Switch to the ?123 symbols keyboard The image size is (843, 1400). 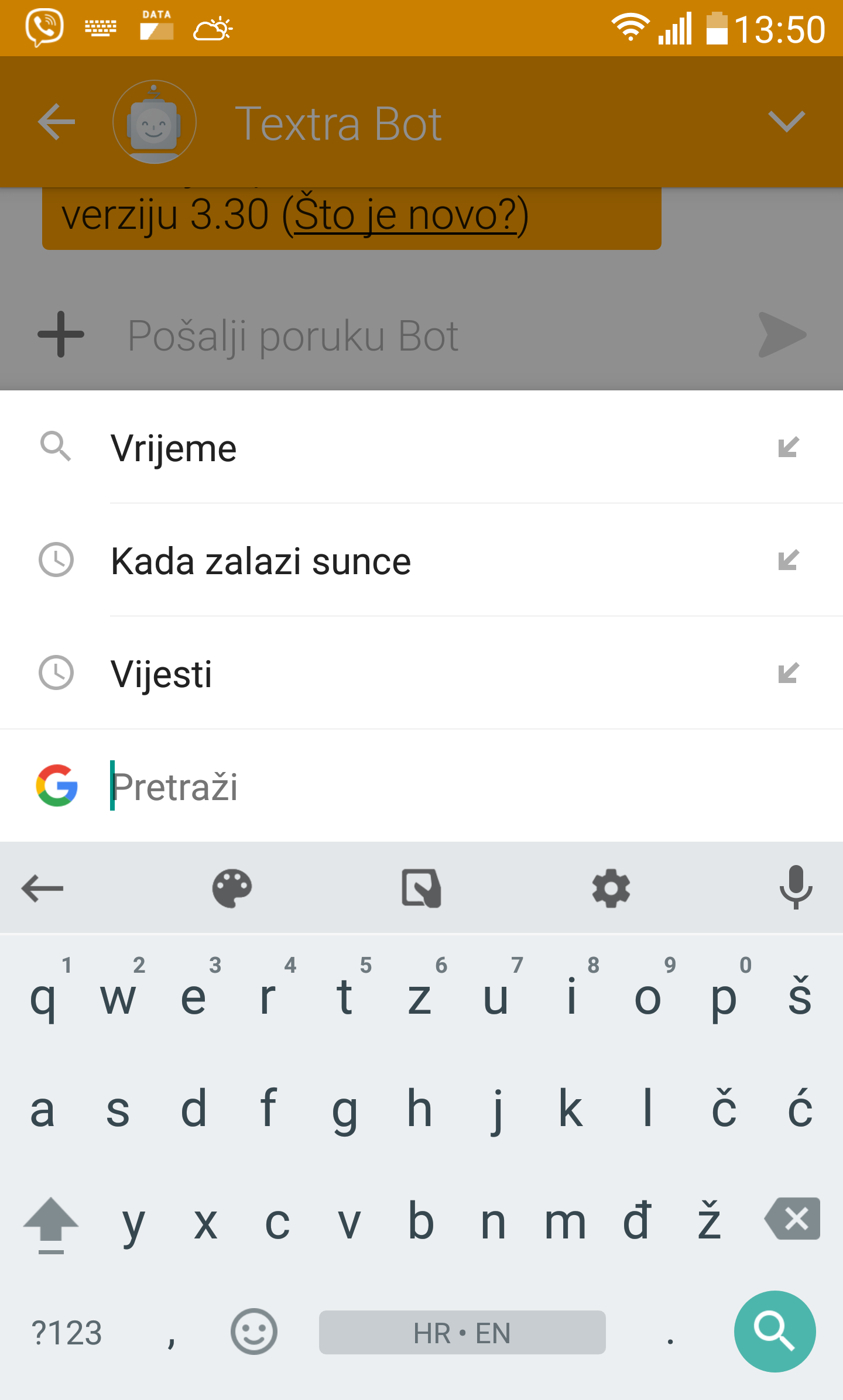pos(67,1333)
